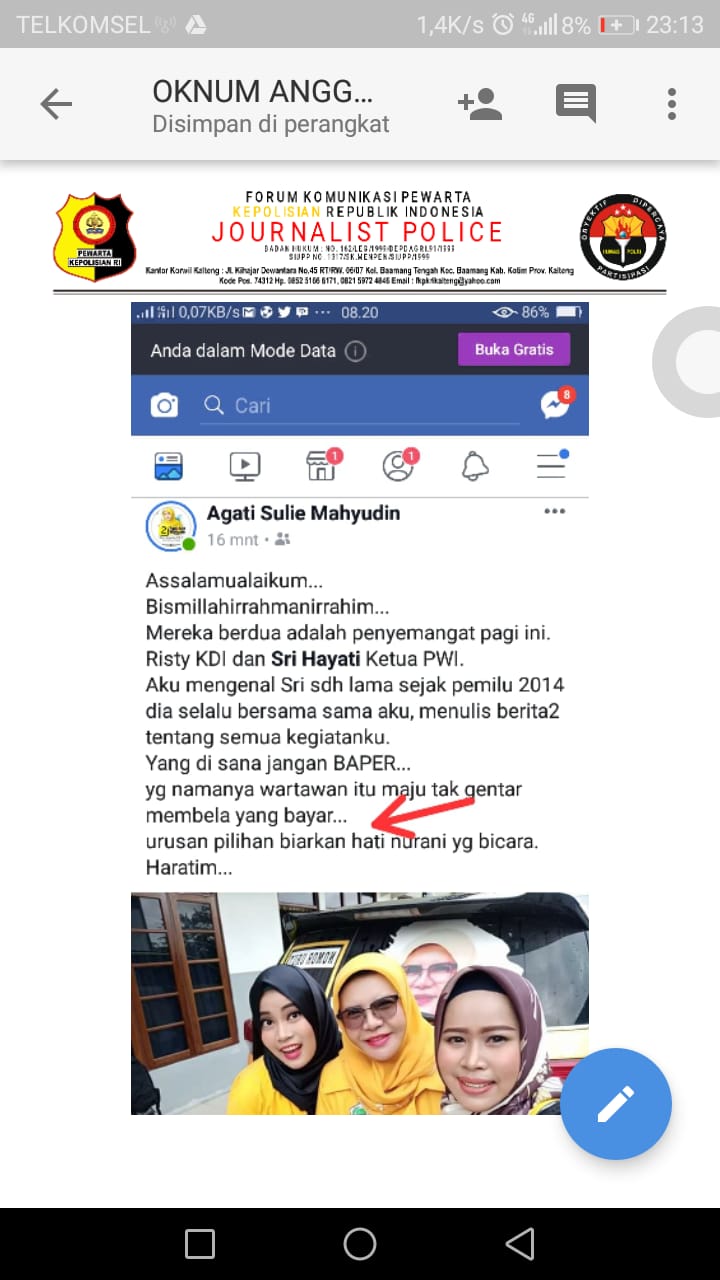The height and width of the screenshot is (1280, 720).
Task: Go back from the OKNUM ANGG document
Action: click(x=56, y=104)
